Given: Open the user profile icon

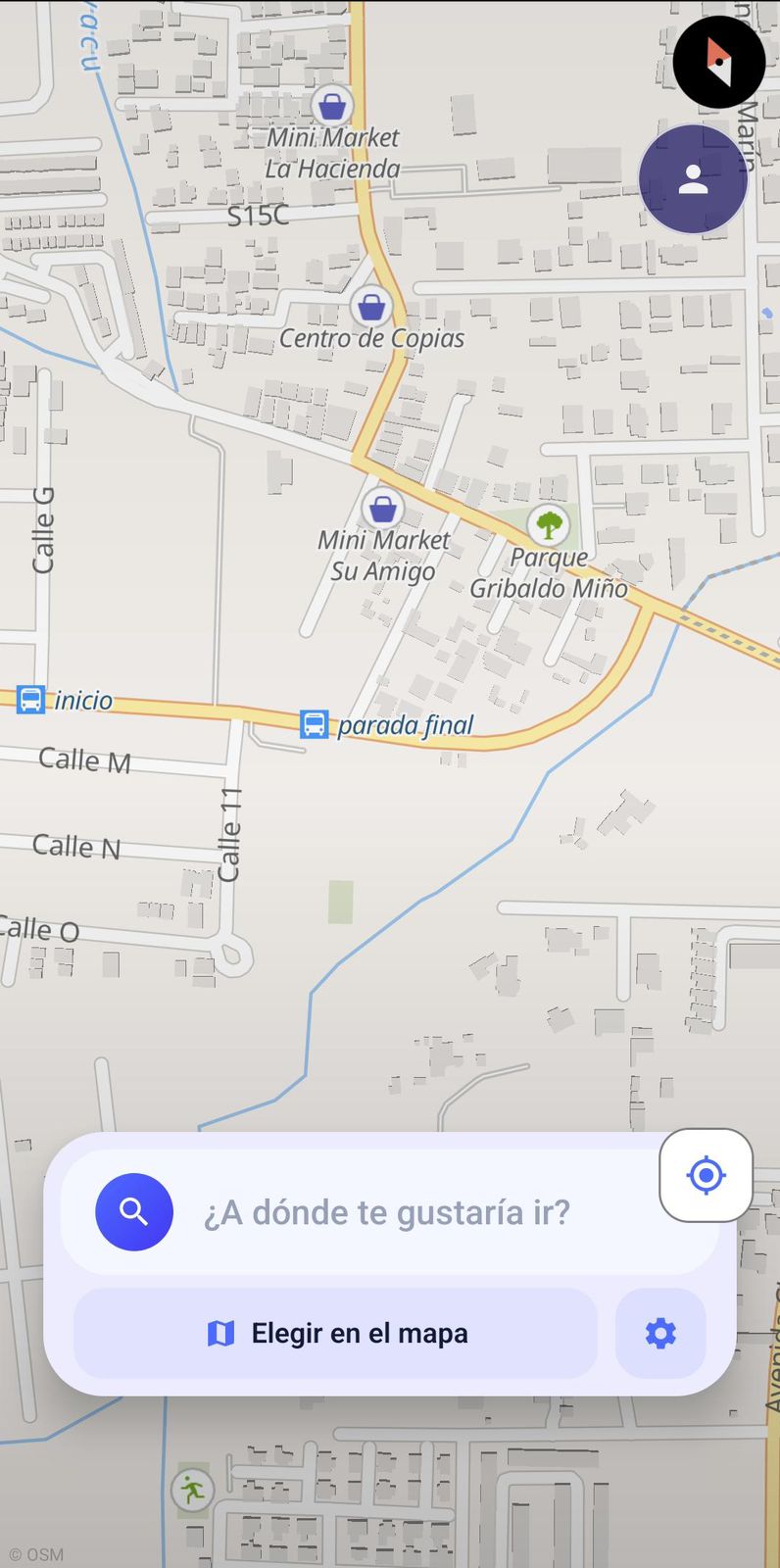Looking at the screenshot, I should tap(694, 179).
